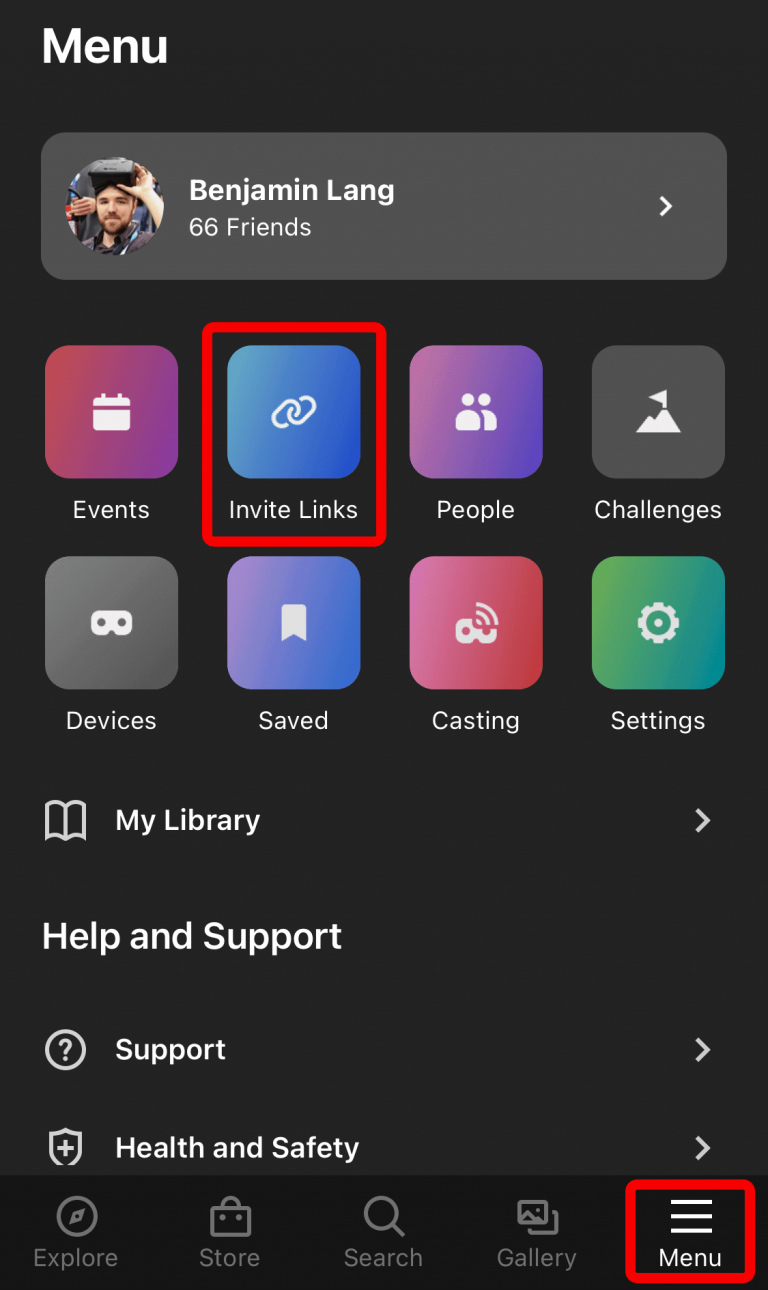The height and width of the screenshot is (1290, 768).
Task: Open the Saved bookmarks icon
Action: pyautogui.click(x=293, y=622)
